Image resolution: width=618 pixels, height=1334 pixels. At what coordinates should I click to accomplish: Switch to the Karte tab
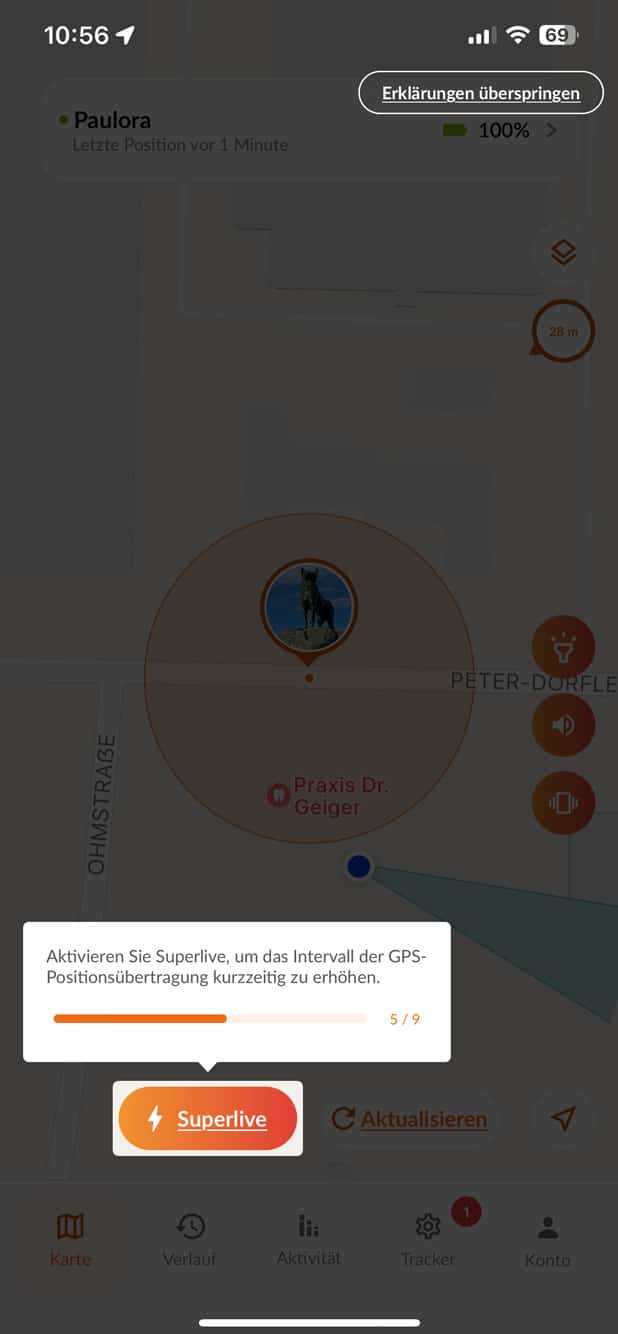70,1240
